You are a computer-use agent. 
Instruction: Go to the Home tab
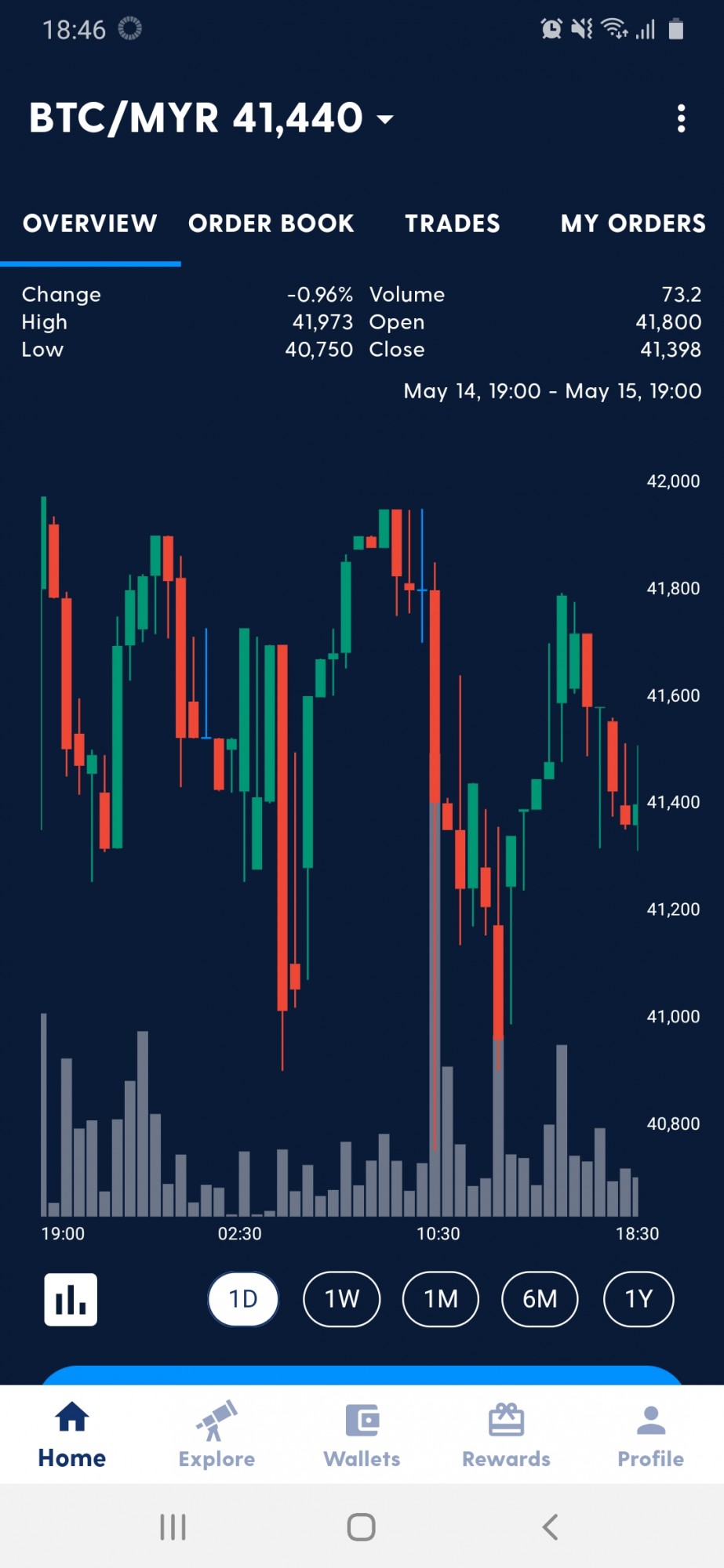[72, 1435]
